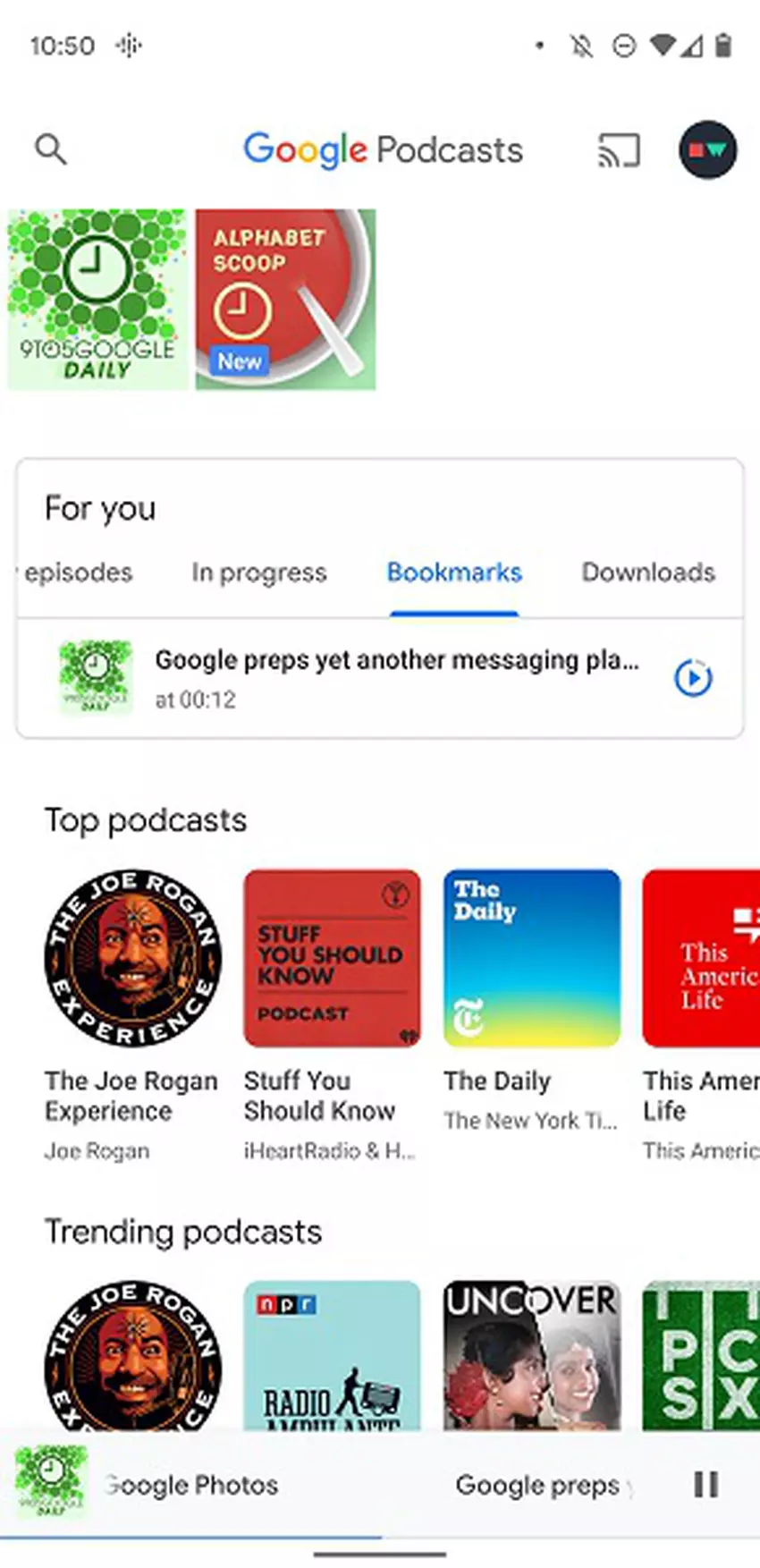
Task: Play the bookmarked Google preps episode
Action: (x=693, y=678)
